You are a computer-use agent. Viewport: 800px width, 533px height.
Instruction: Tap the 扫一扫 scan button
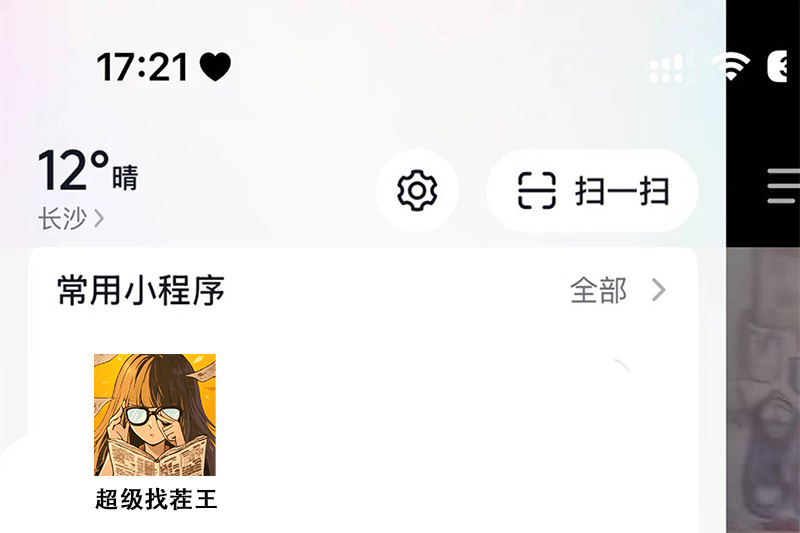[592, 190]
